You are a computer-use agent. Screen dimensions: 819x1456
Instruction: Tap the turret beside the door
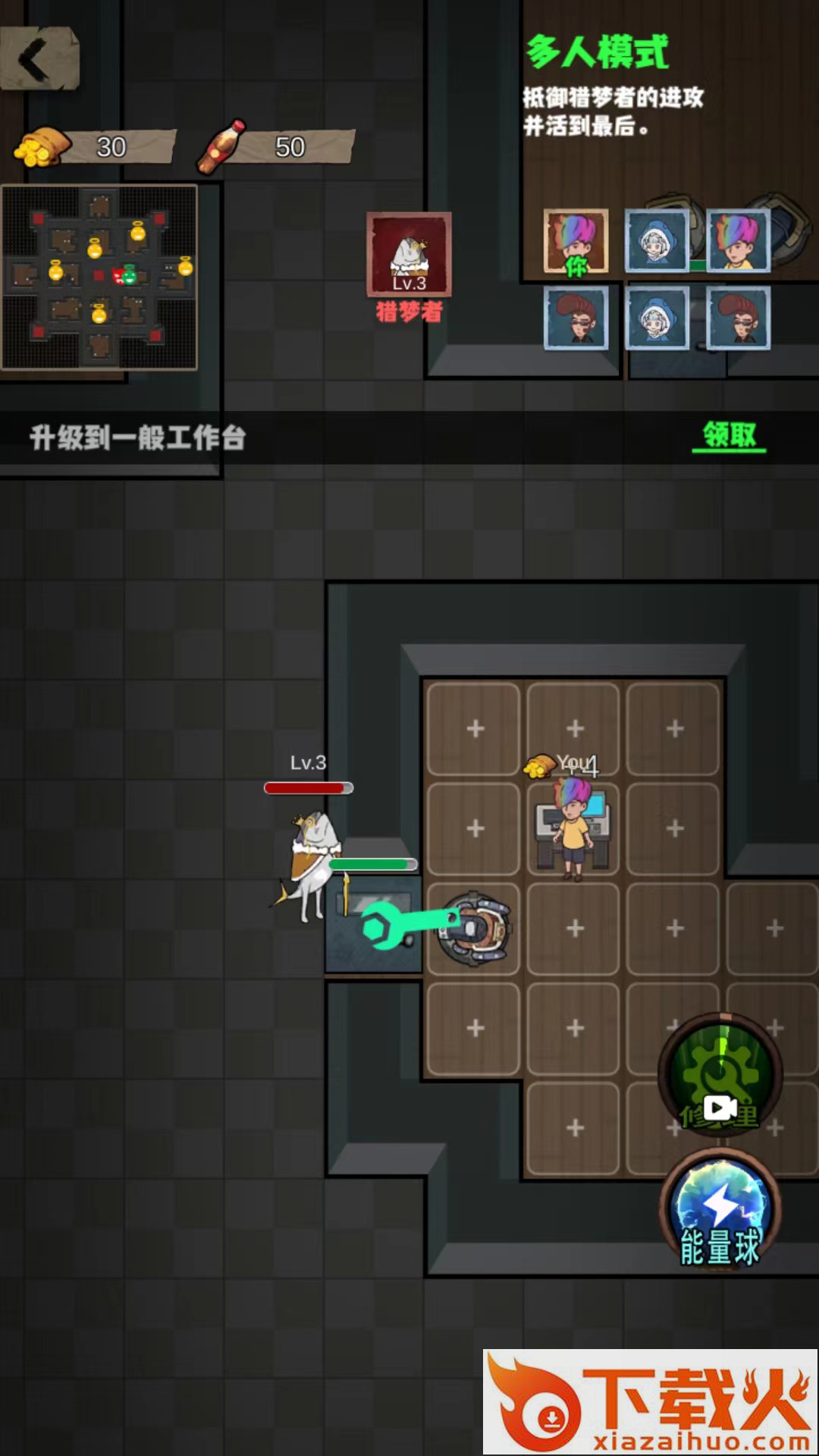[475, 929]
